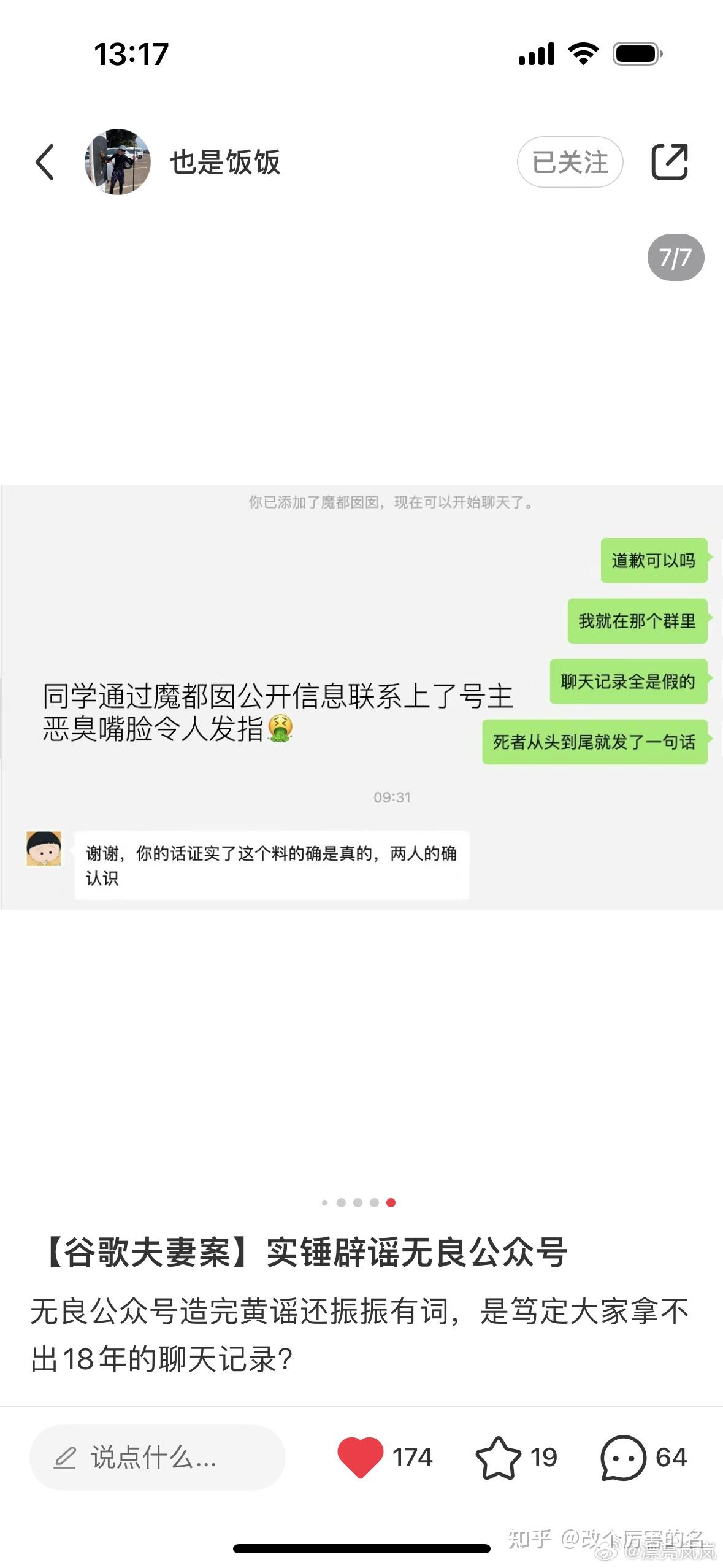This screenshot has width=723, height=1568.
Task: Open 也是饭饭's profile avatar
Action: tap(118, 162)
